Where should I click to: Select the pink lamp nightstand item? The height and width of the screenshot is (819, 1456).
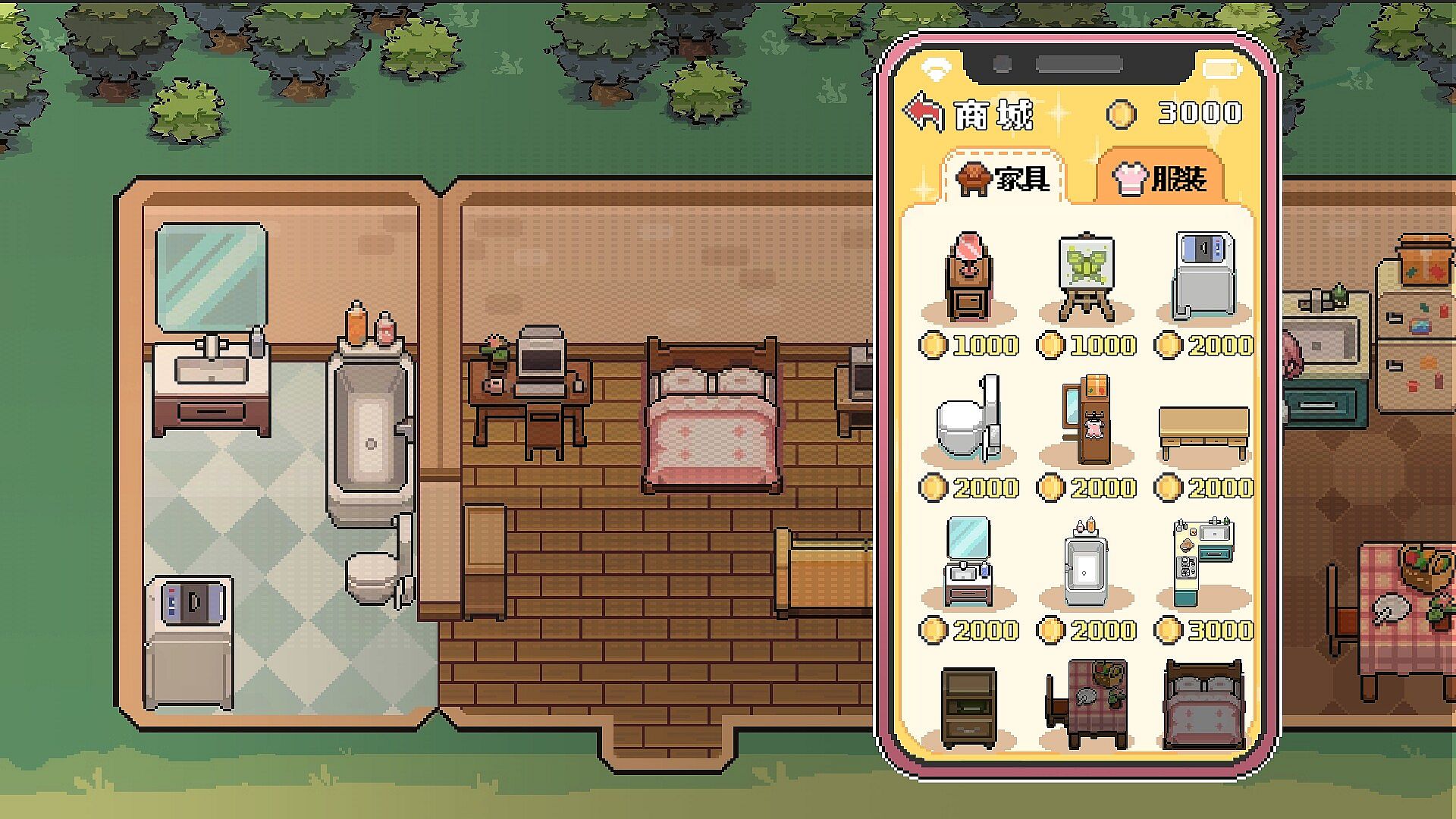click(968, 278)
